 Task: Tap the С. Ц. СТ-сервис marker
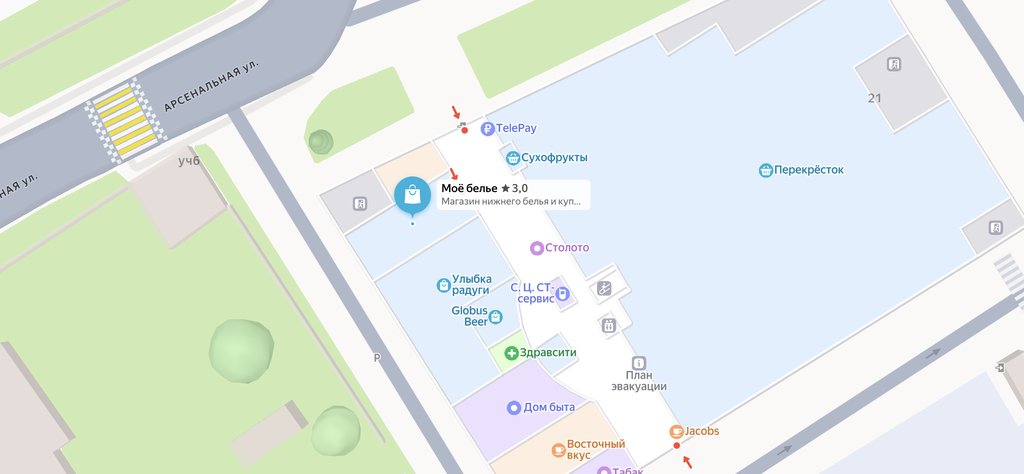[x=563, y=293]
